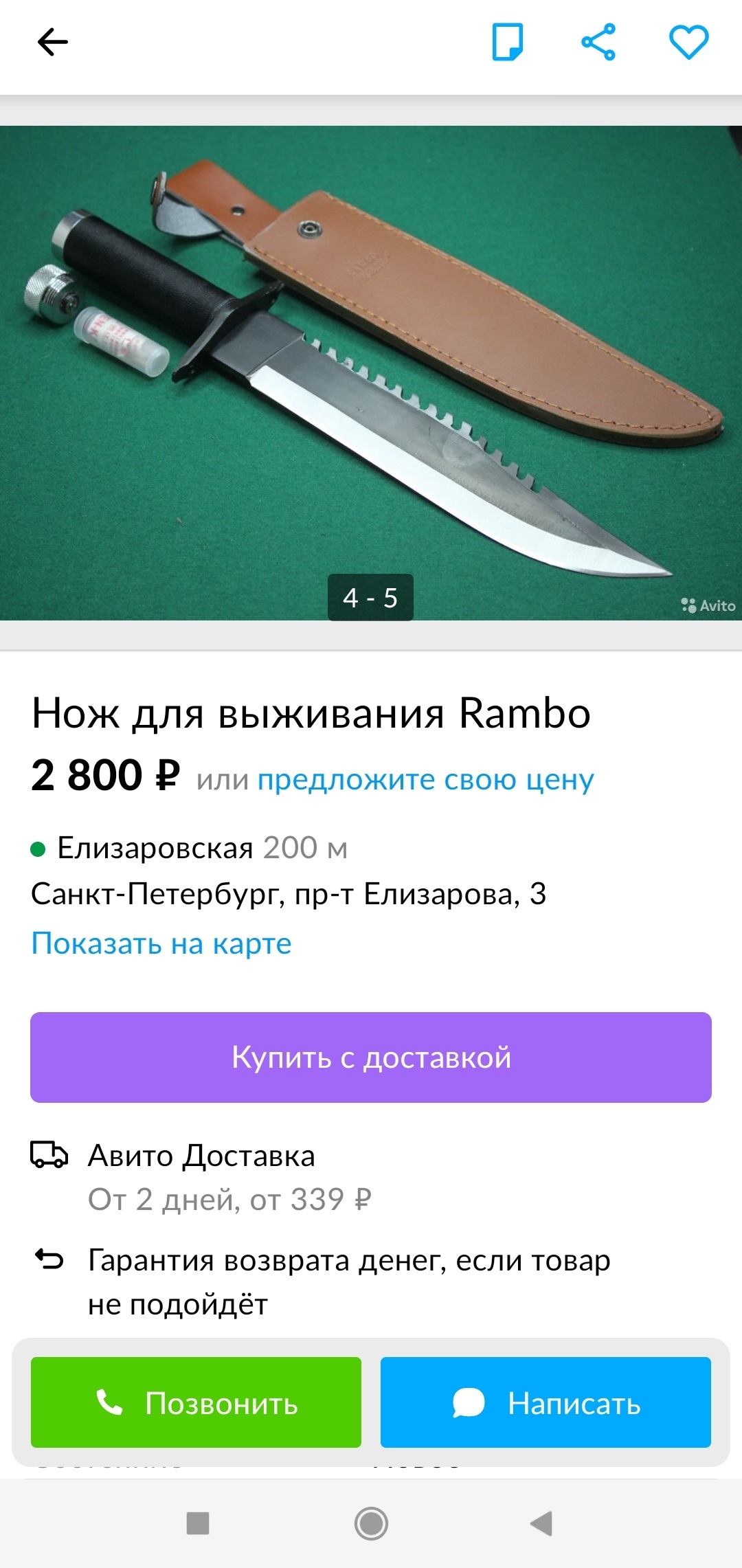Add the listing to favorites
The height and width of the screenshot is (1568, 742).
click(688, 42)
